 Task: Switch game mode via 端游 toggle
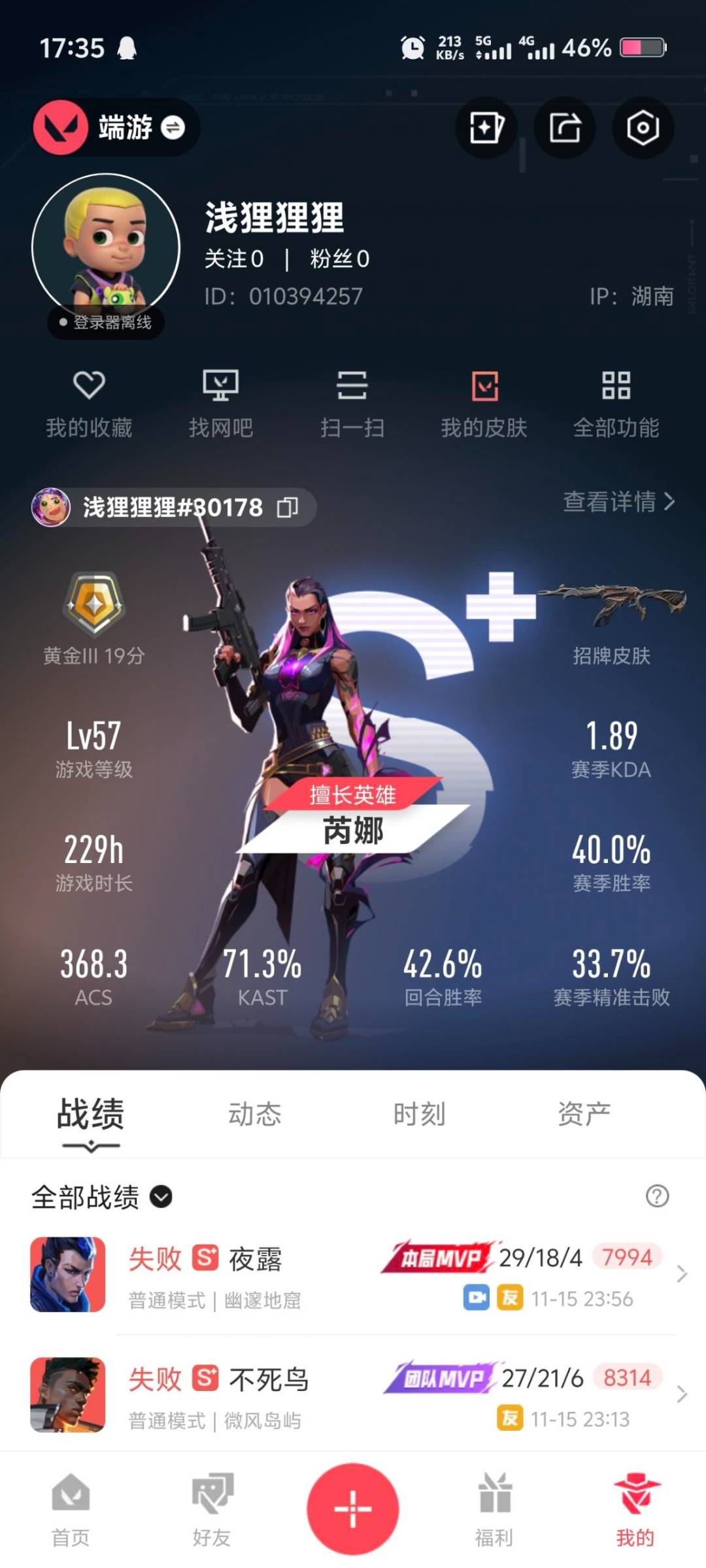pyautogui.click(x=173, y=127)
